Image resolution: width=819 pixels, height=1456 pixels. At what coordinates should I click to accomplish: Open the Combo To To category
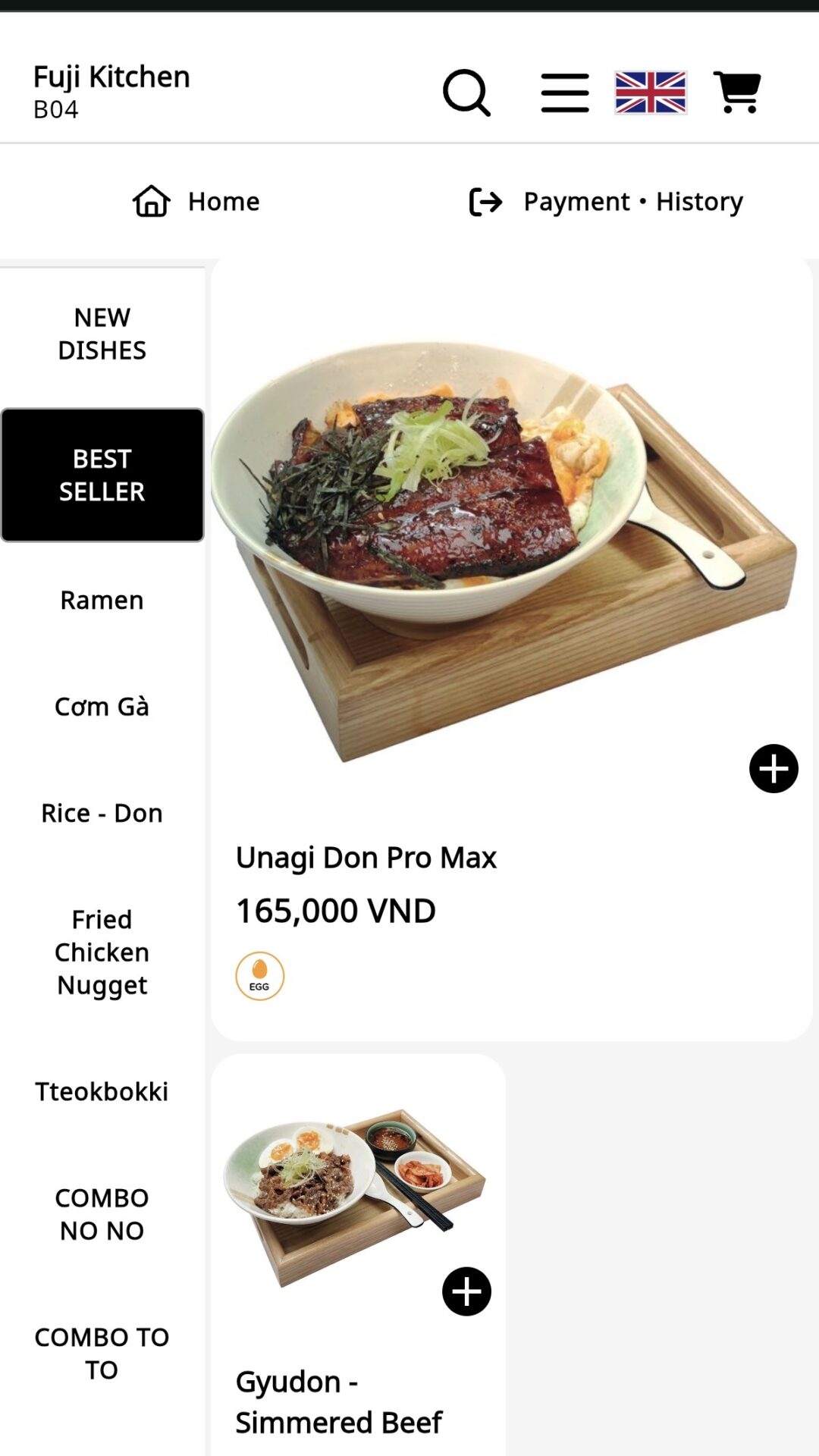click(102, 1354)
